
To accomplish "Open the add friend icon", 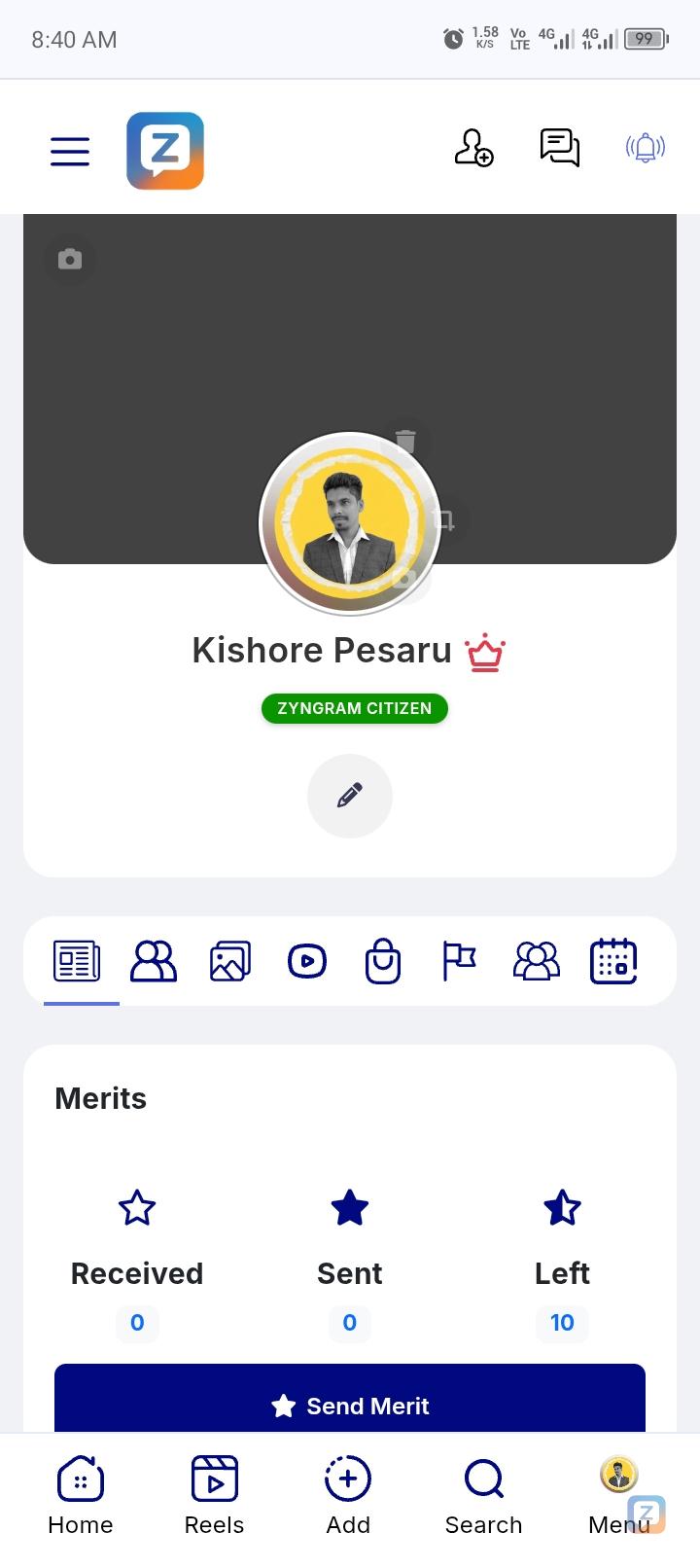I will point(473,148).
